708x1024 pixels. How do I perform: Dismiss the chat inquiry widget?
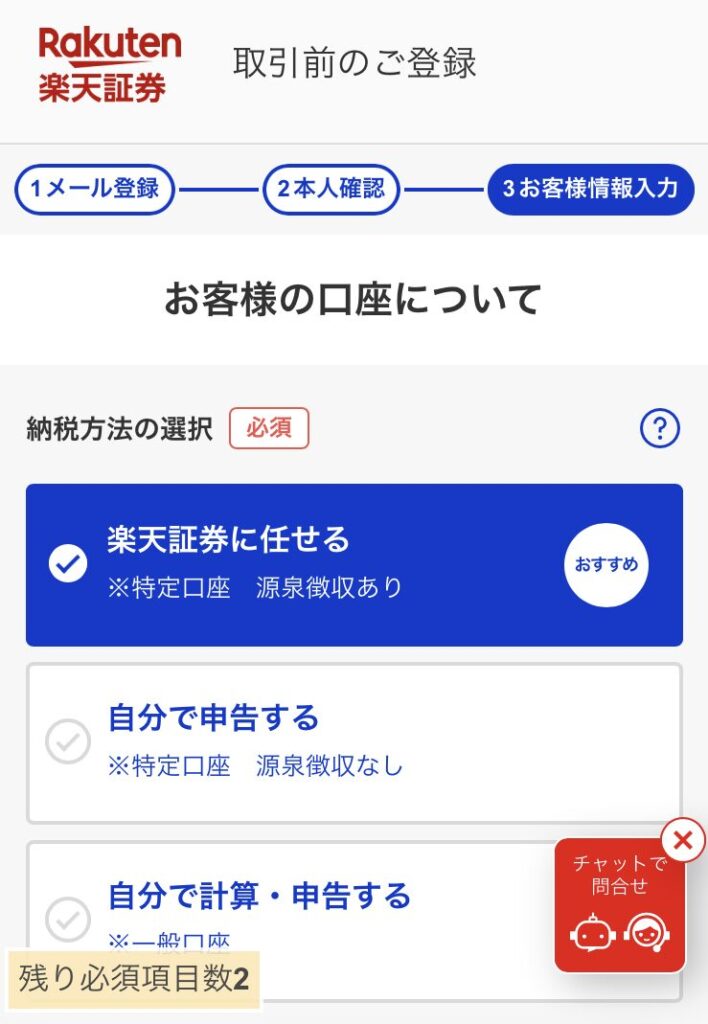tap(683, 841)
